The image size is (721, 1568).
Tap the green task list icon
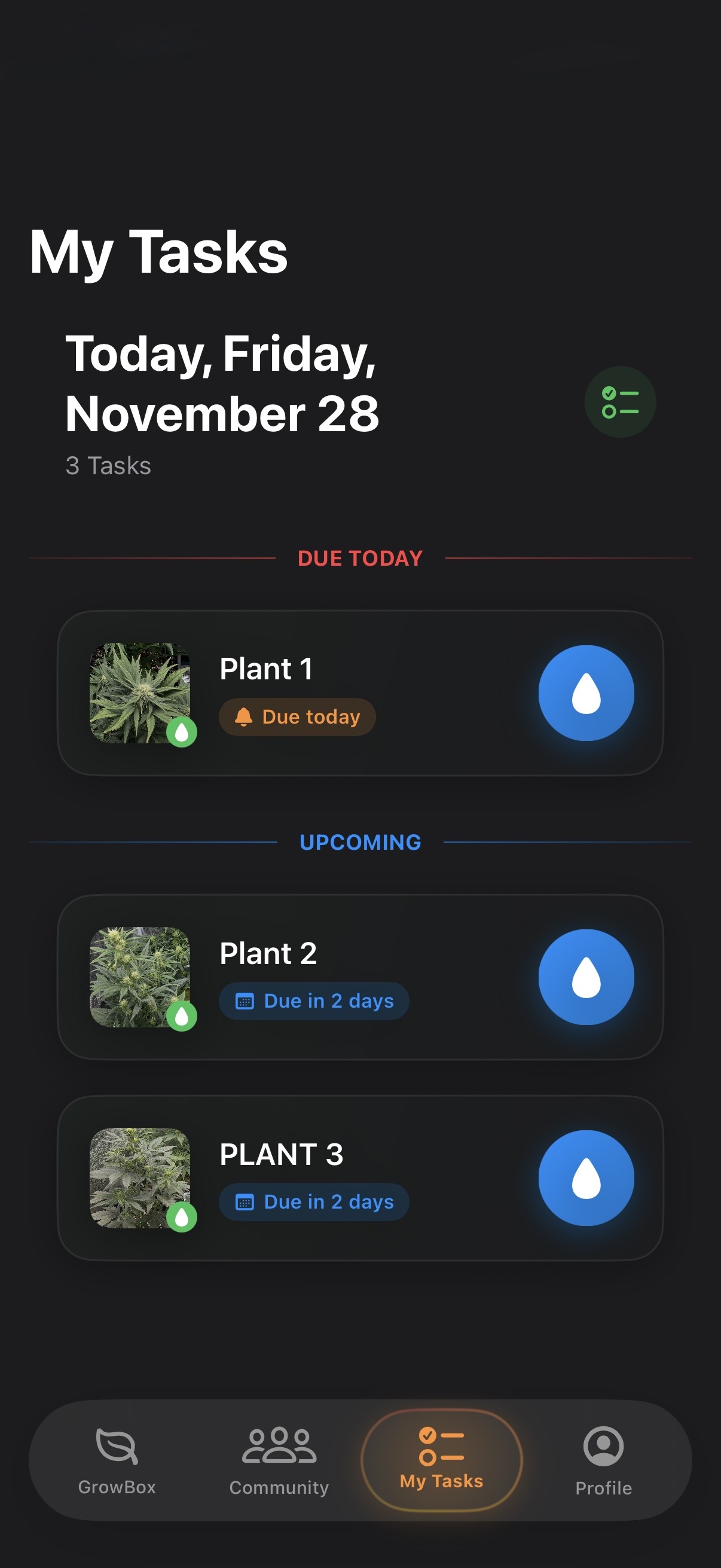tap(619, 402)
